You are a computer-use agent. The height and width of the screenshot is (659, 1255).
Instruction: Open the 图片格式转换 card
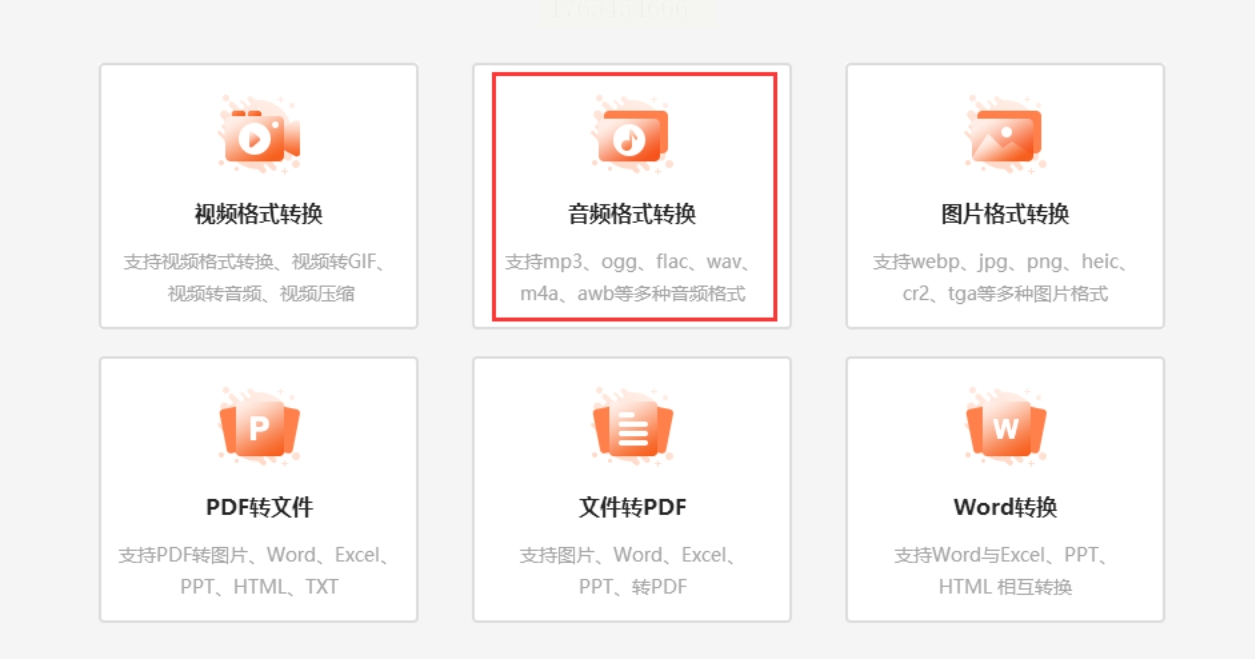pyautogui.click(x=1005, y=196)
